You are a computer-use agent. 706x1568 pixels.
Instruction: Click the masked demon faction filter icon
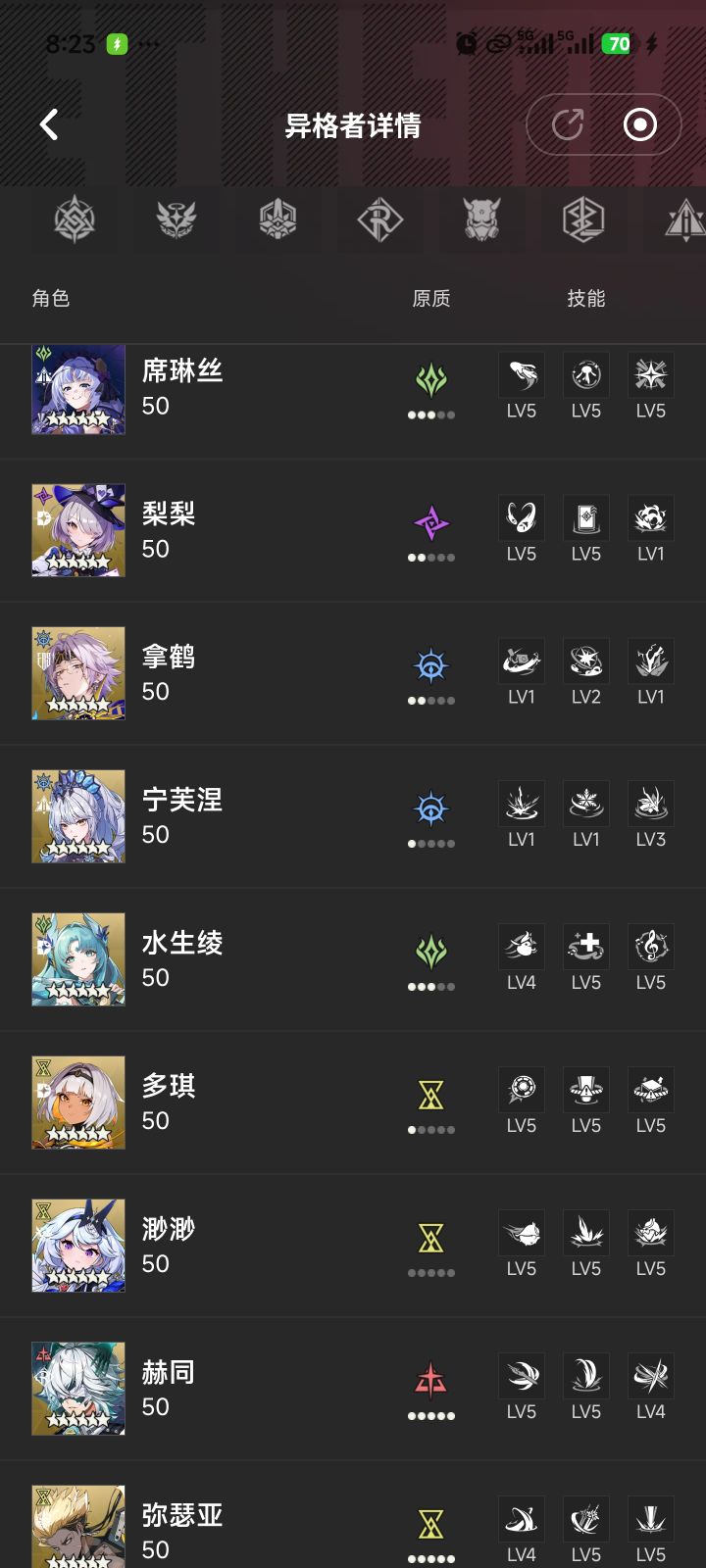pyautogui.click(x=479, y=220)
